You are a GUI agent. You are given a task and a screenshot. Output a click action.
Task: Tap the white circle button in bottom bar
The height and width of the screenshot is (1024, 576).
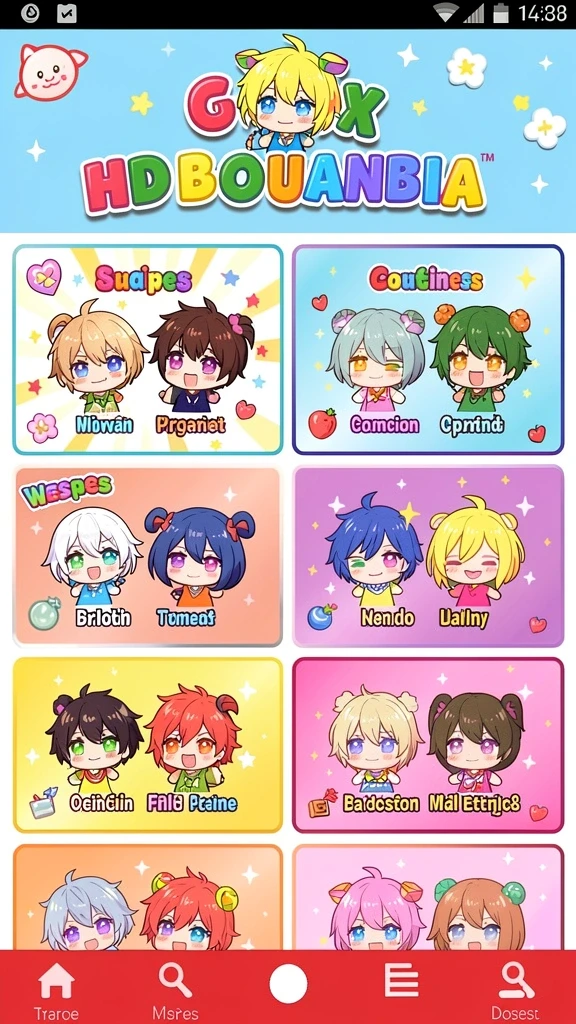(x=288, y=984)
